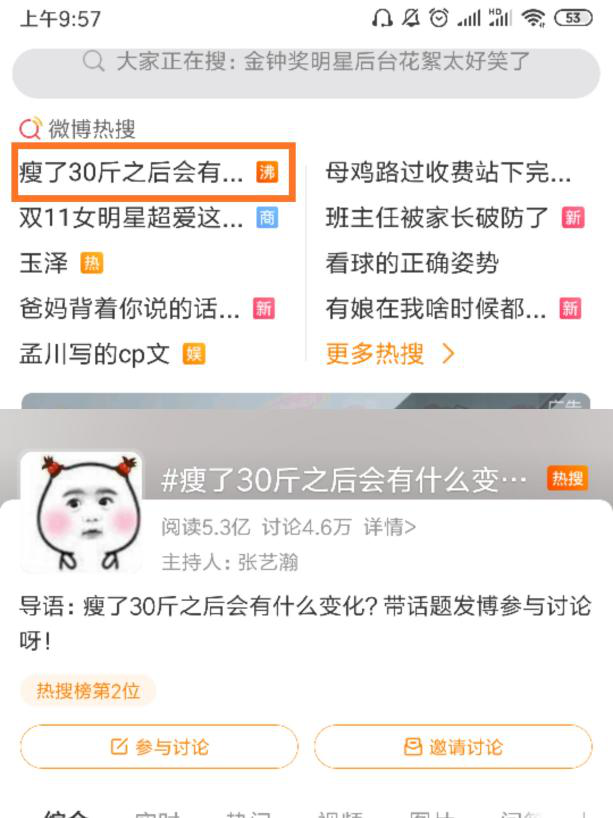
Task: Open host 张艺瀚's profile
Action: pos(267,561)
